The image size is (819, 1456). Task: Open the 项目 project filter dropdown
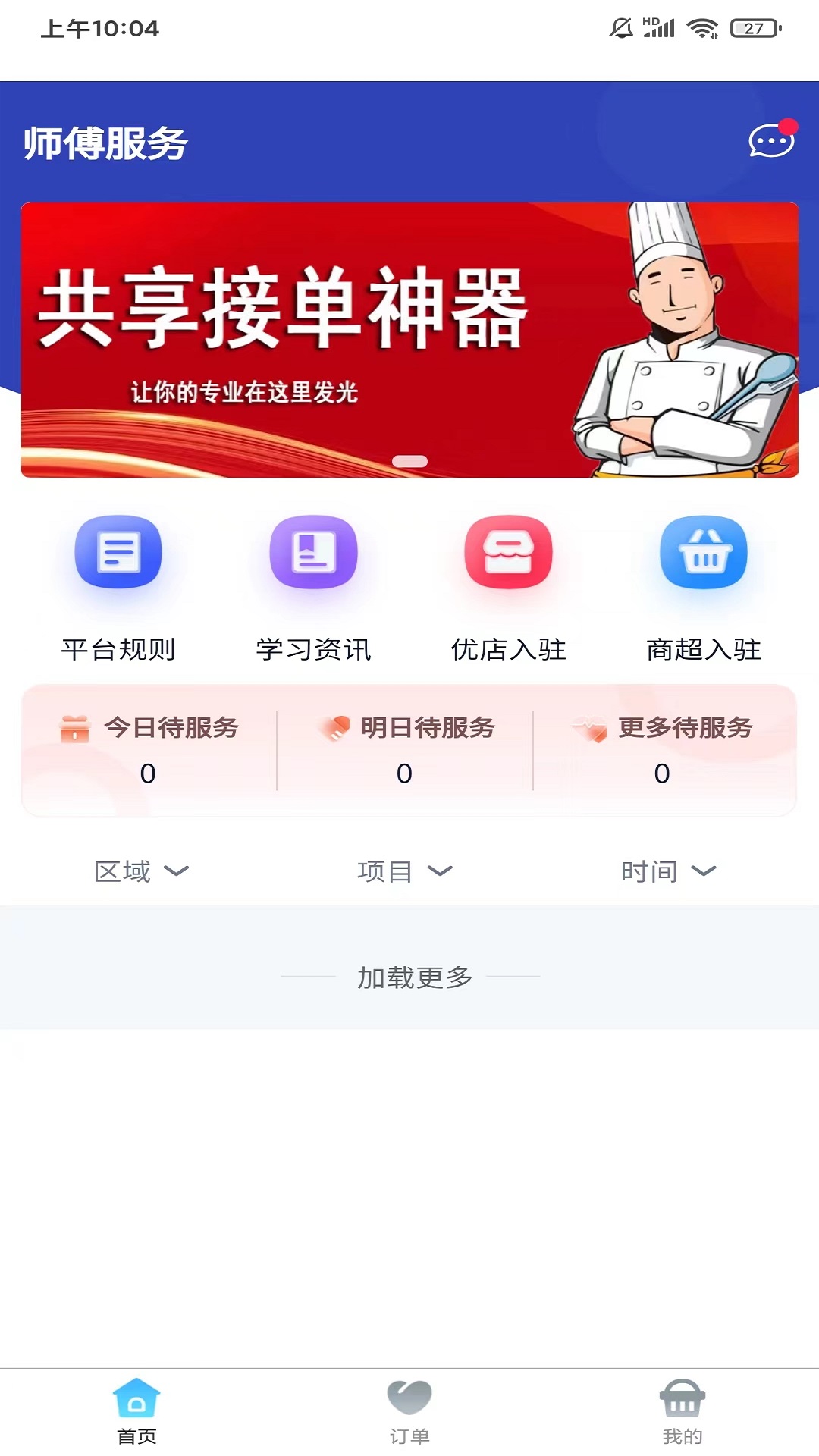pyautogui.click(x=405, y=871)
